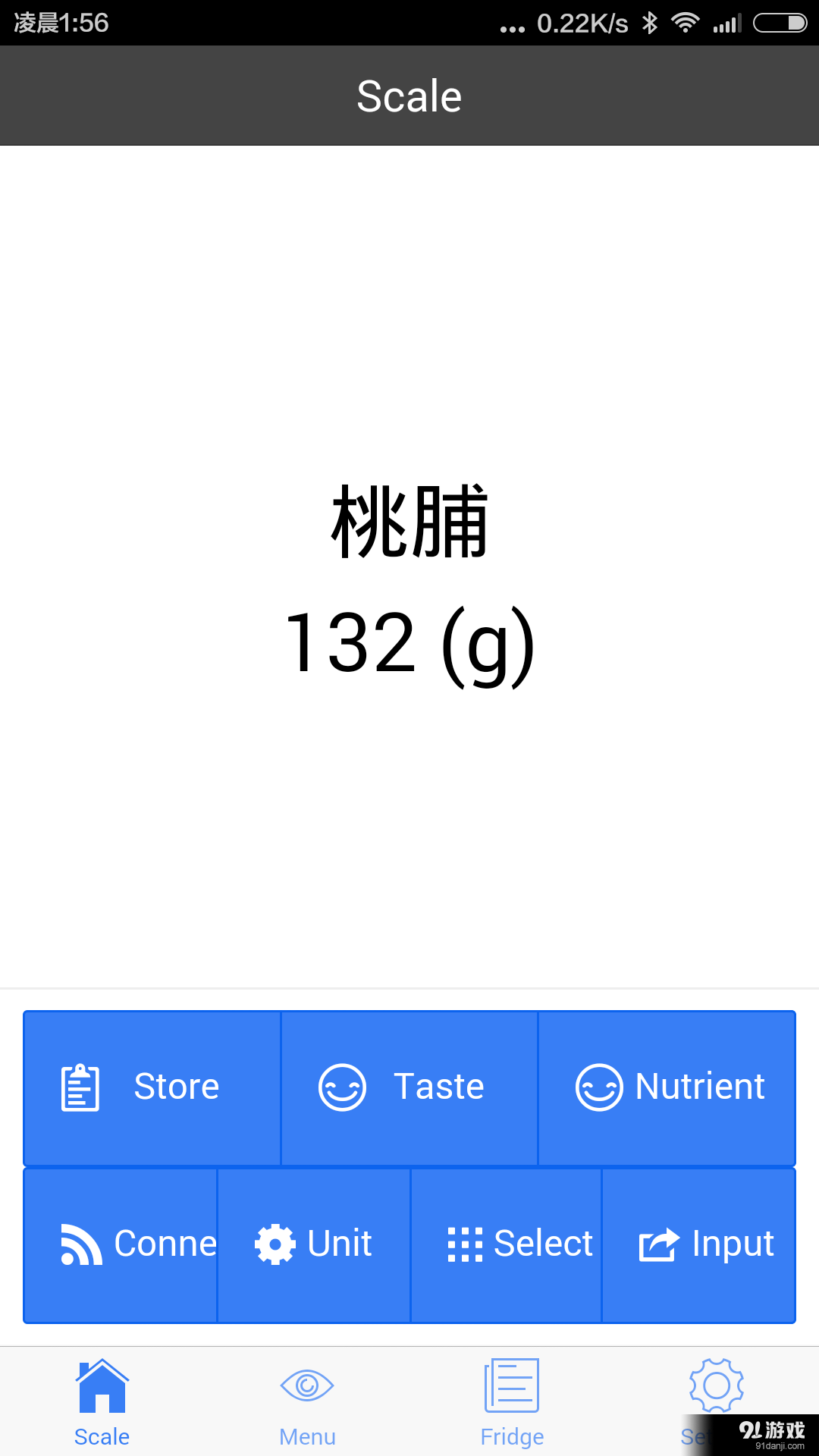Switch to the Menu tab
This screenshot has width=819, height=1456.
point(307,1403)
